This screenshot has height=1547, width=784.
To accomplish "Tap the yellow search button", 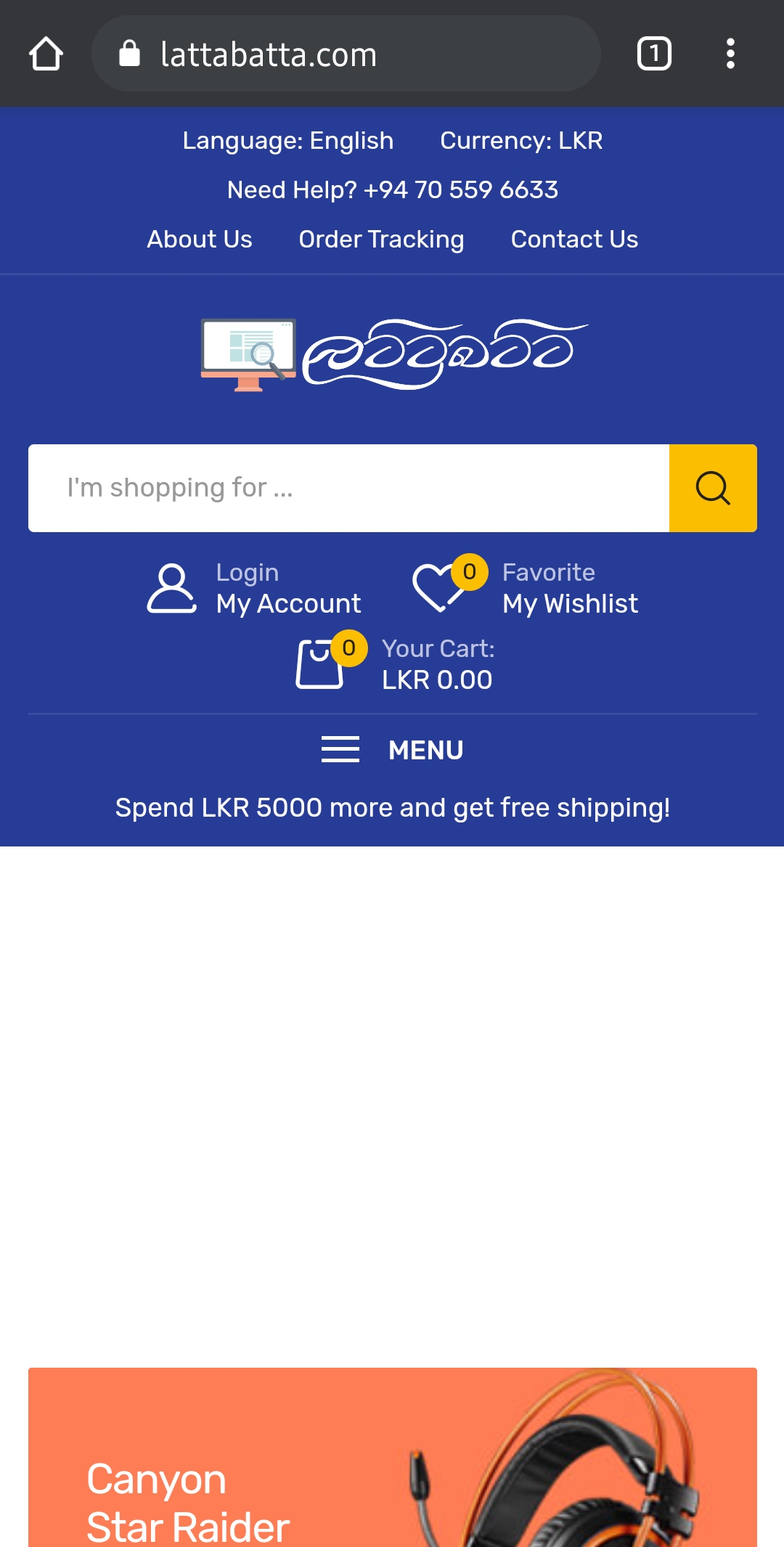I will (x=713, y=488).
